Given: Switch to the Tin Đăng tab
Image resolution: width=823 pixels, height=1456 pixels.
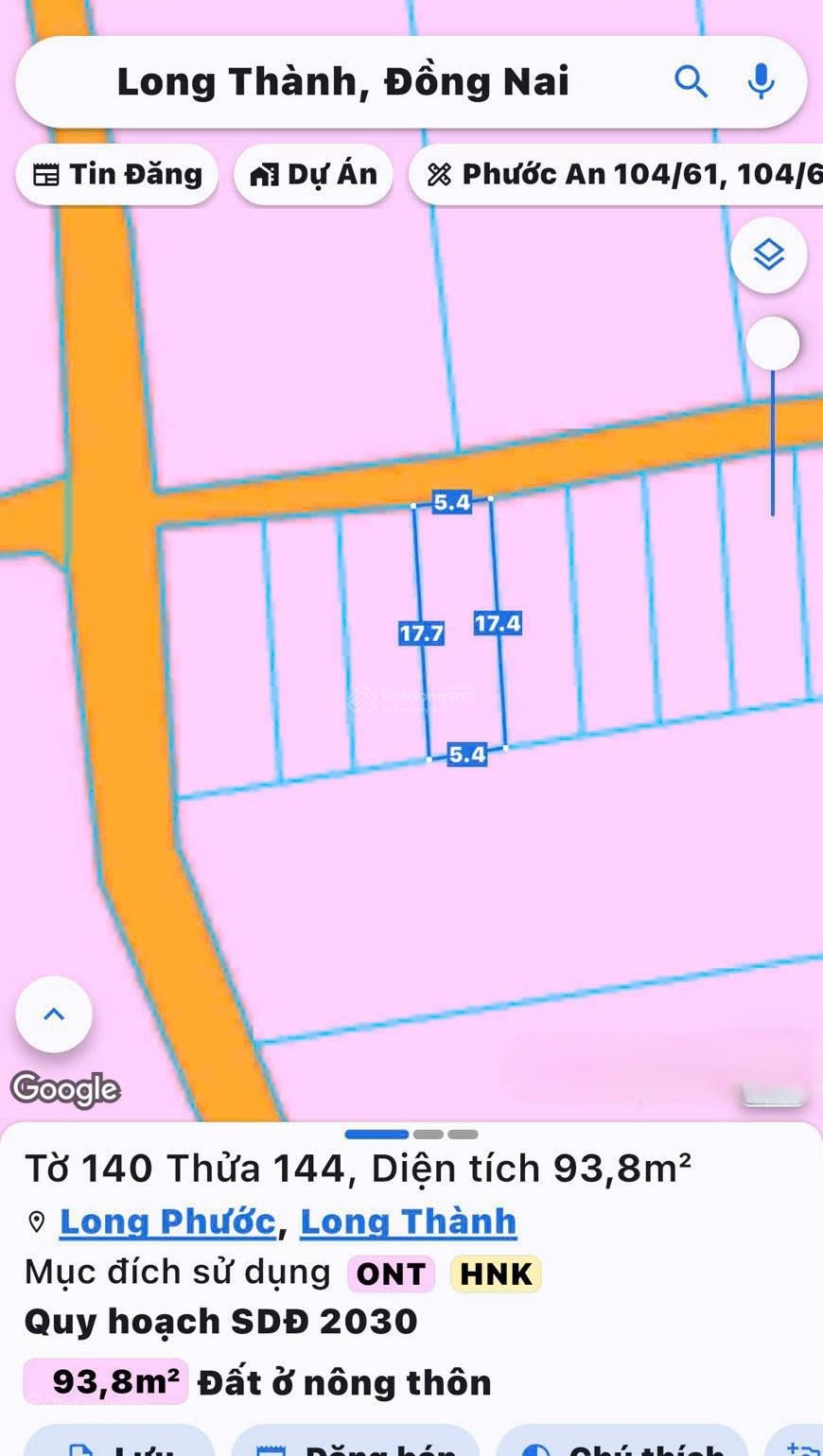Looking at the screenshot, I should coord(115,174).
